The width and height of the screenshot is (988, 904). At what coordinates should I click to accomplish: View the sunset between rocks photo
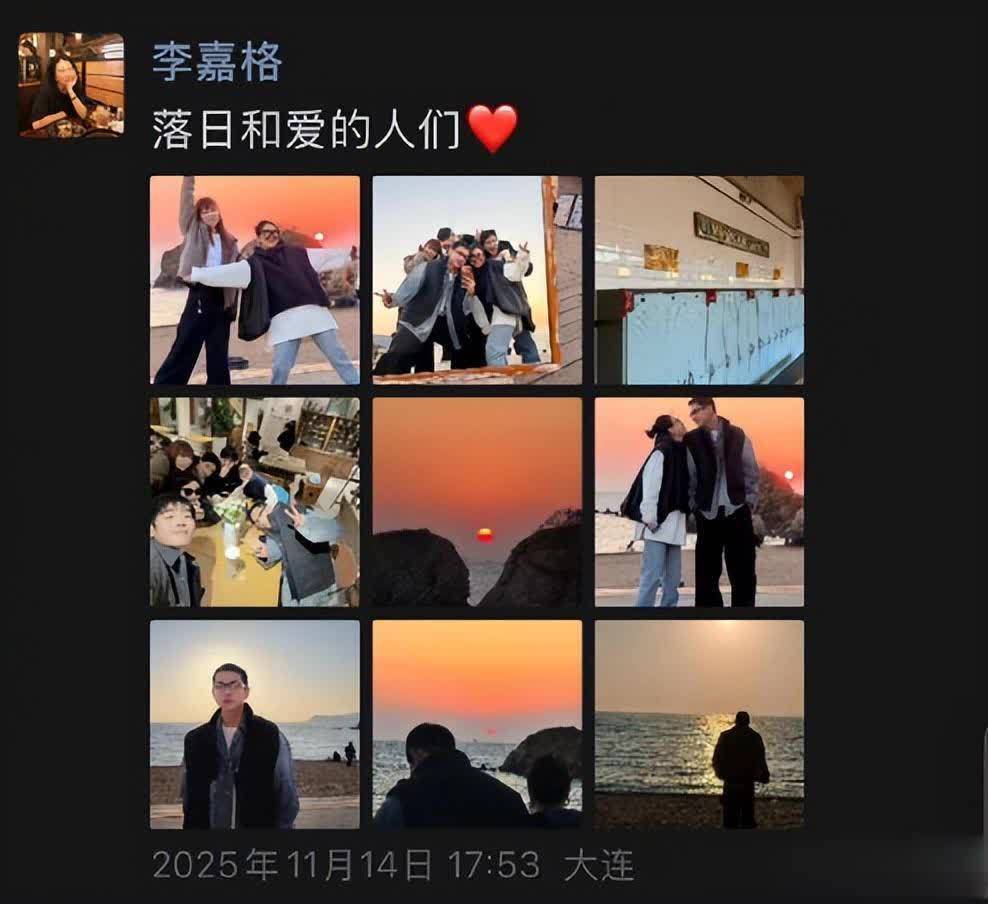coord(477,502)
